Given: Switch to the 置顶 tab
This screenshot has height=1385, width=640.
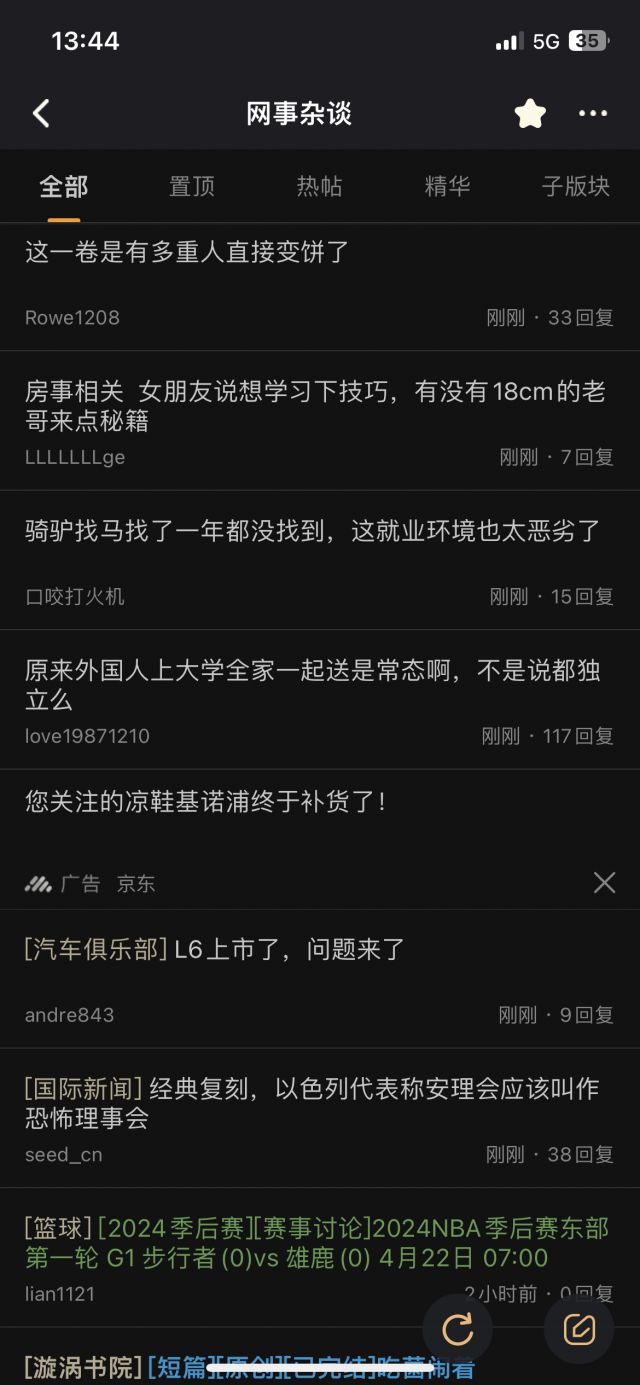Looking at the screenshot, I should tap(192, 186).
